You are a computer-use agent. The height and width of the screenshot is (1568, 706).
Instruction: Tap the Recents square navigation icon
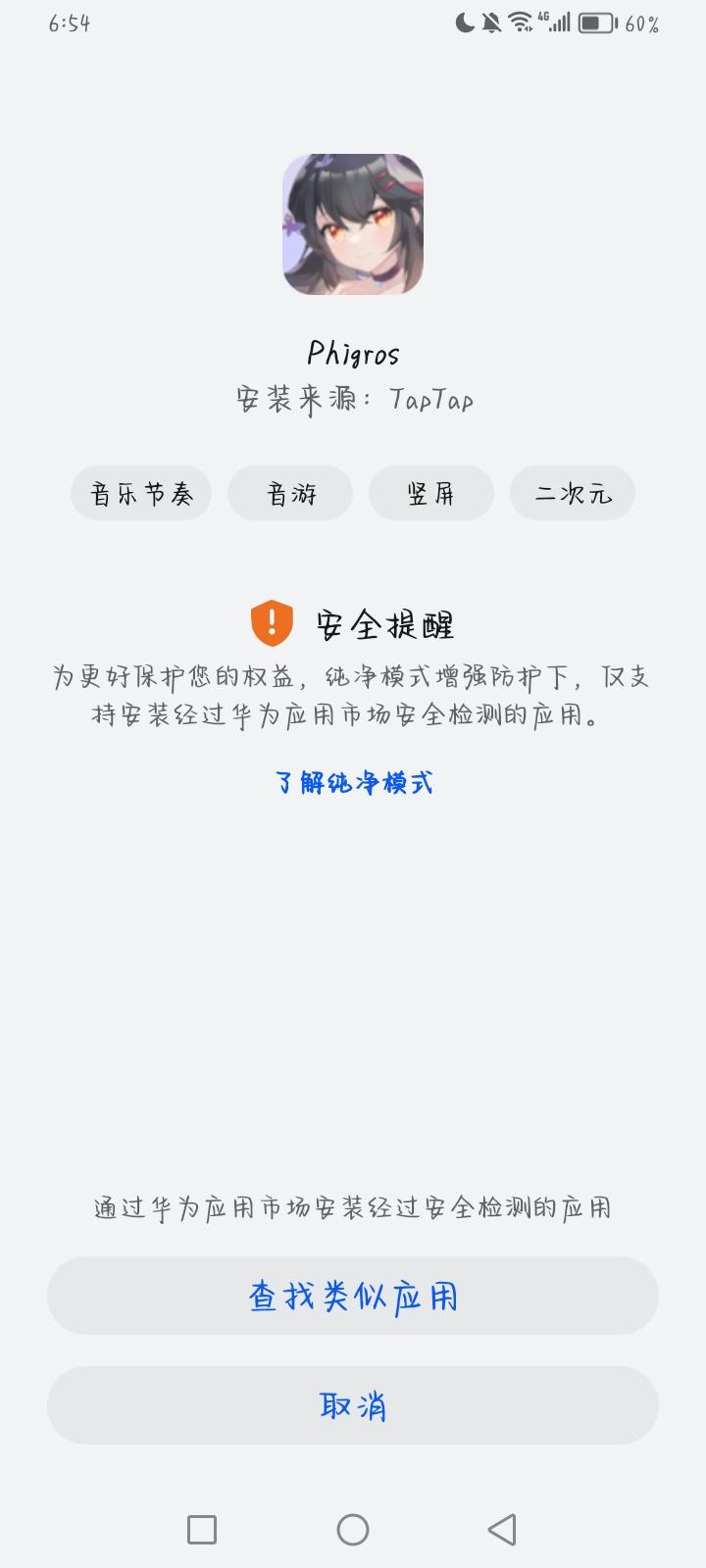coord(201,1528)
